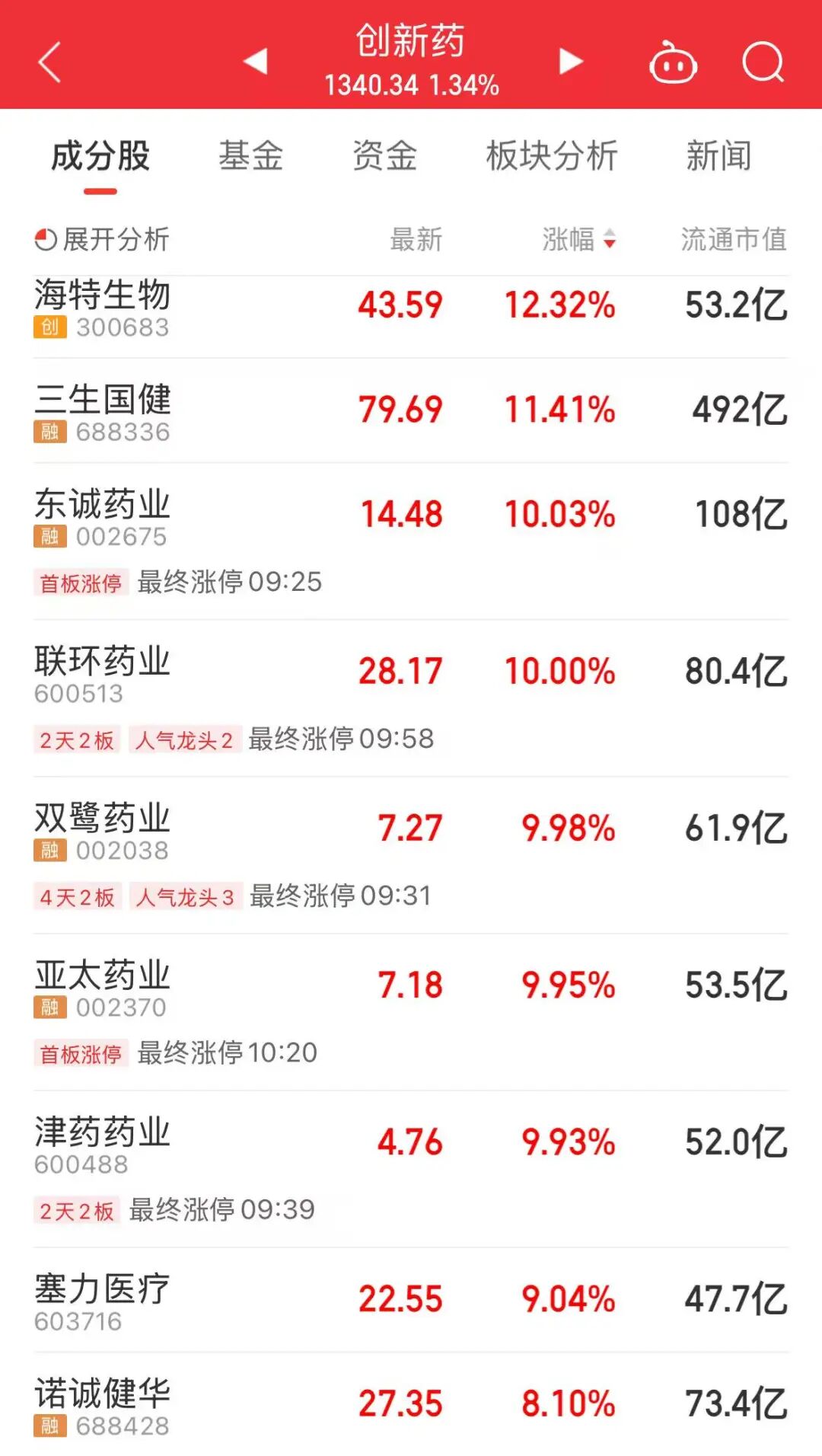
Task: Open the robot assistant icon
Action: (673, 62)
